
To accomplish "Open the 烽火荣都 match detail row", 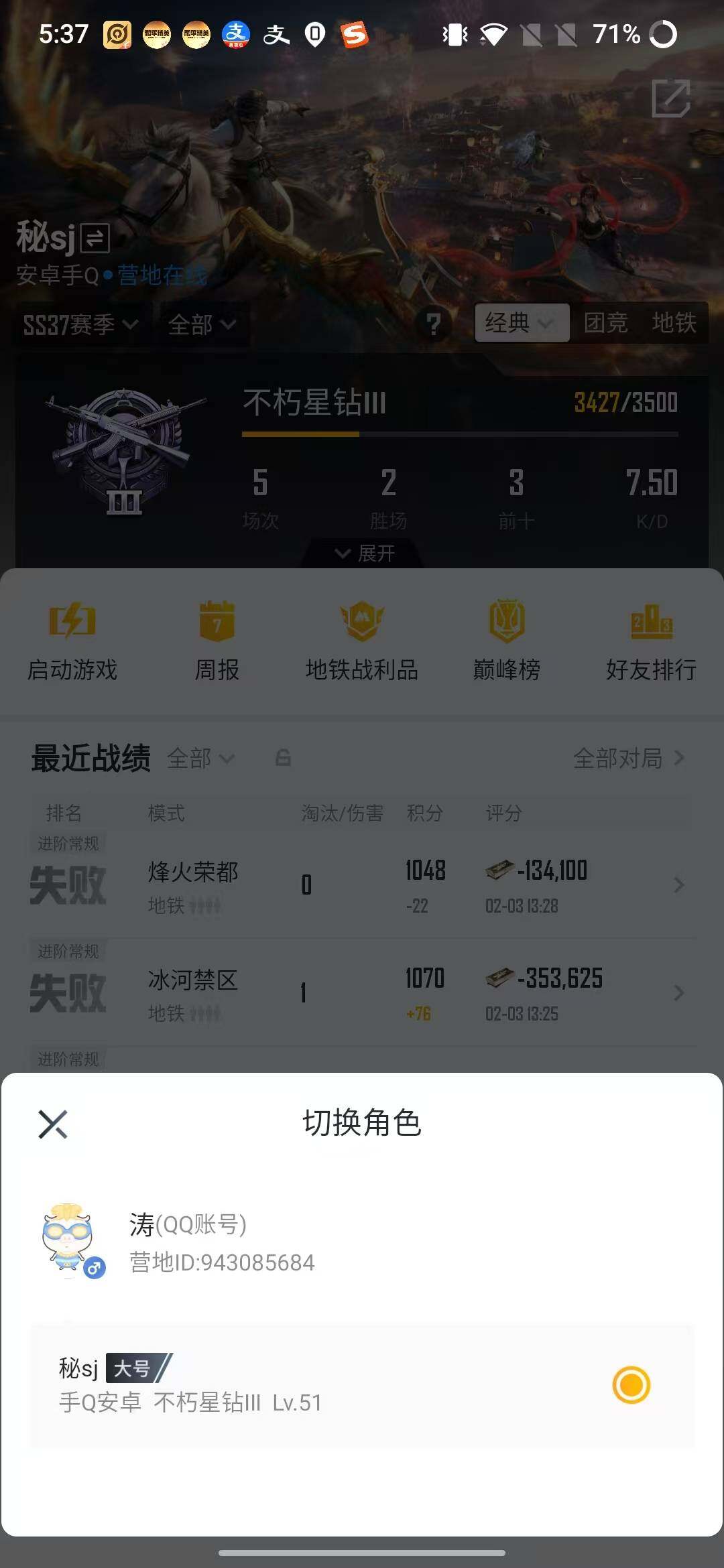I will [362, 885].
